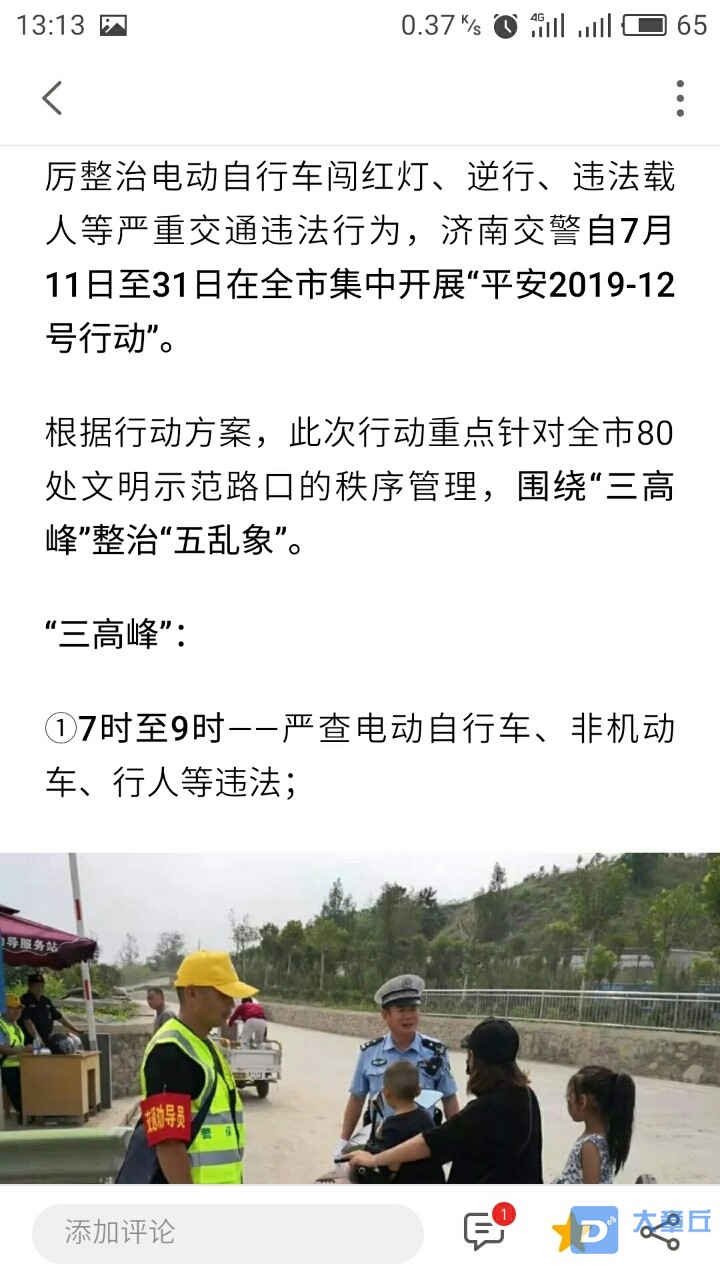Tap the 添加评论 comment field

click(228, 1232)
